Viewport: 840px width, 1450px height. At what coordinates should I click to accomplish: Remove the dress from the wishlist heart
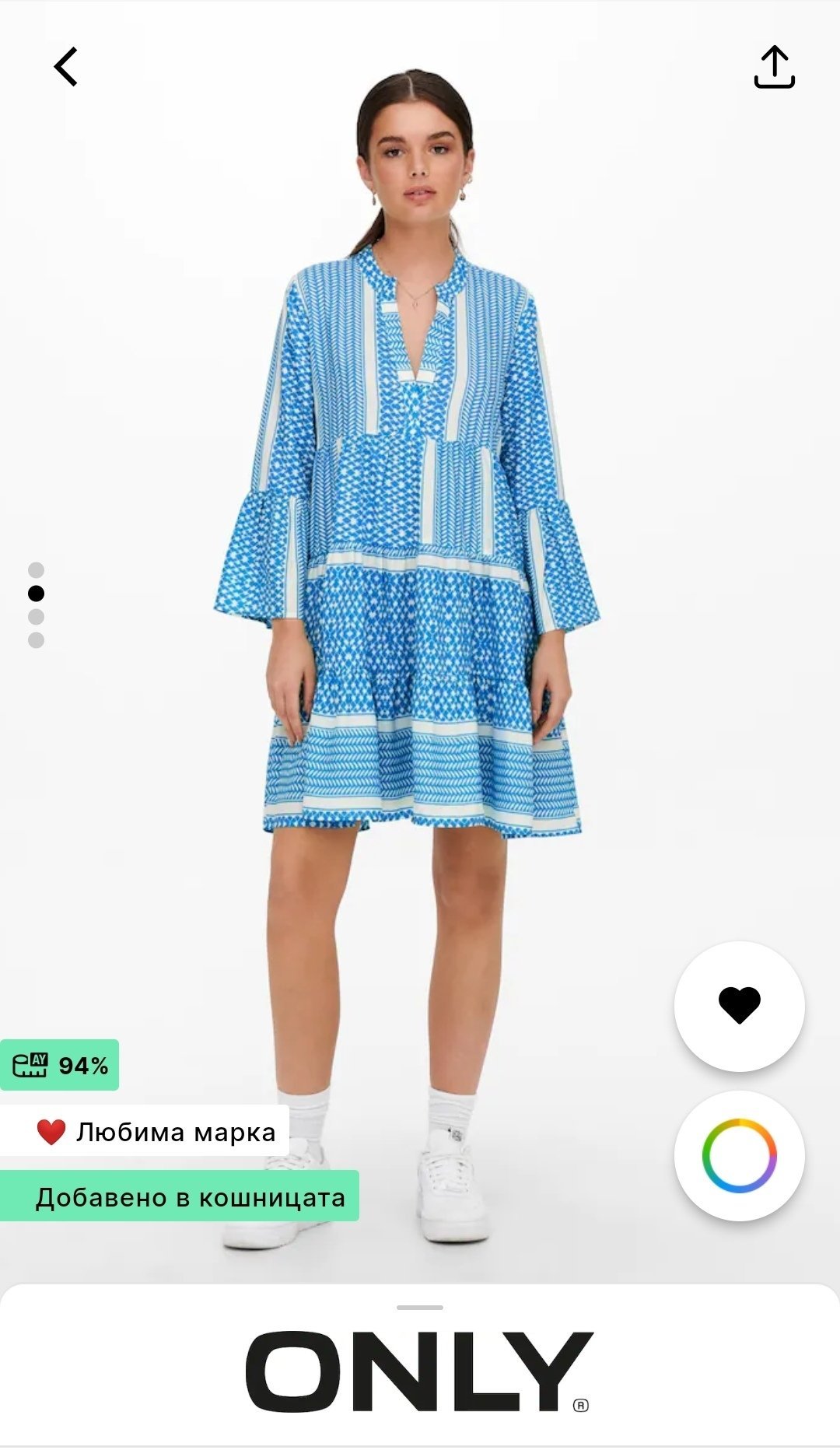pos(739,1005)
